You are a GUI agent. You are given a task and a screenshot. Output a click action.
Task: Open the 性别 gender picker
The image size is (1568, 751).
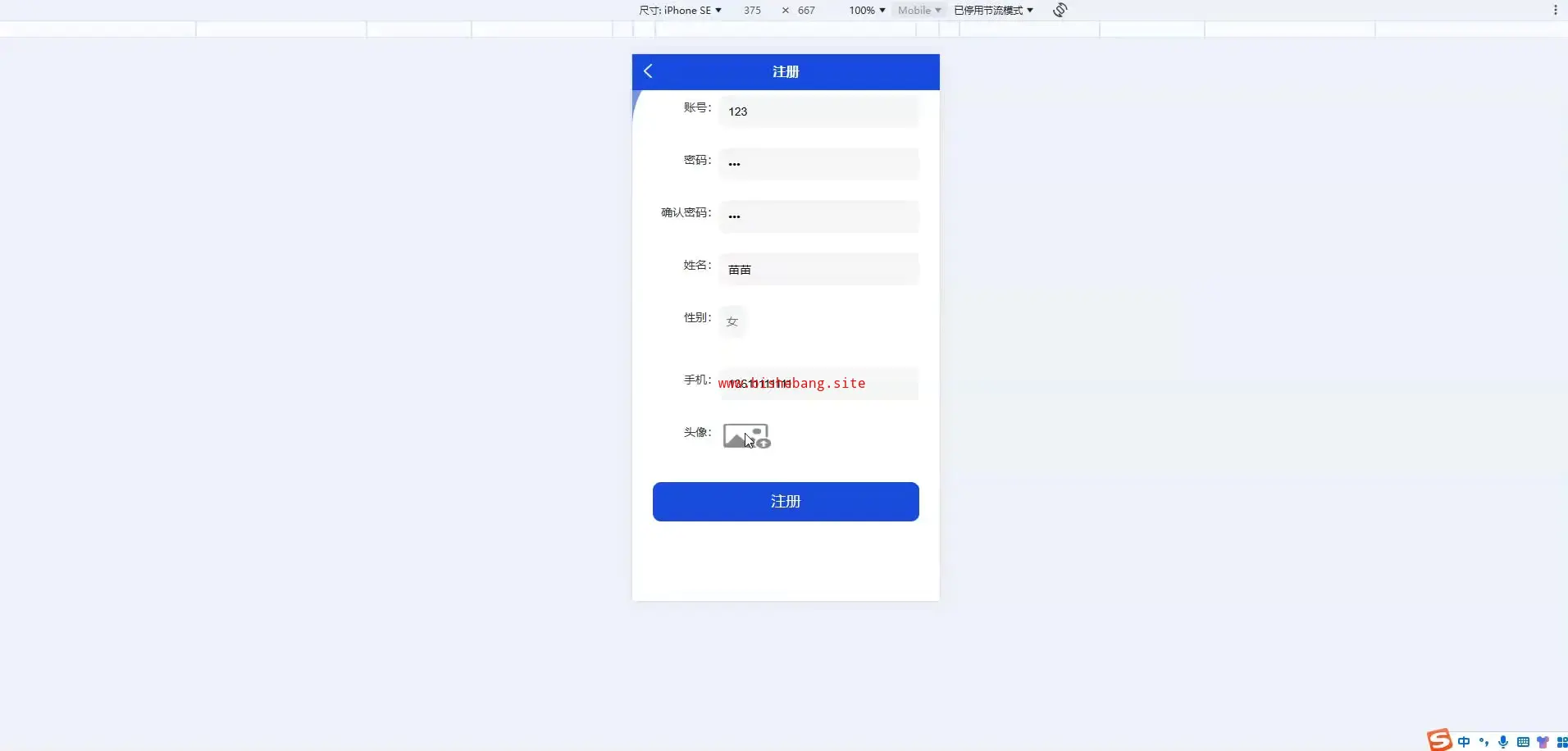732,321
